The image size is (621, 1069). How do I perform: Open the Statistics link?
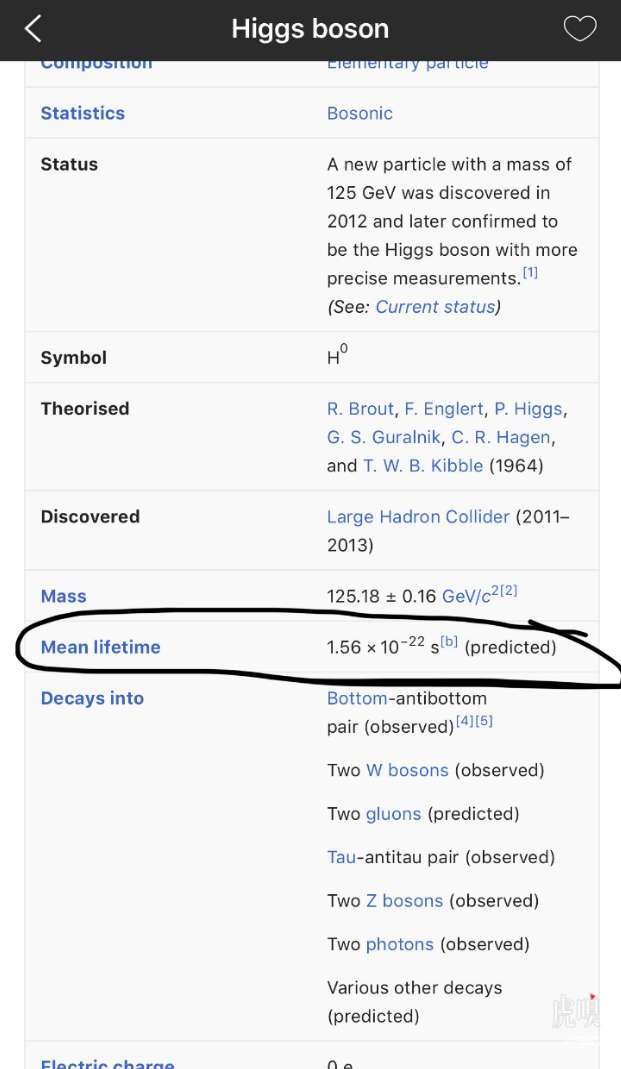(82, 113)
